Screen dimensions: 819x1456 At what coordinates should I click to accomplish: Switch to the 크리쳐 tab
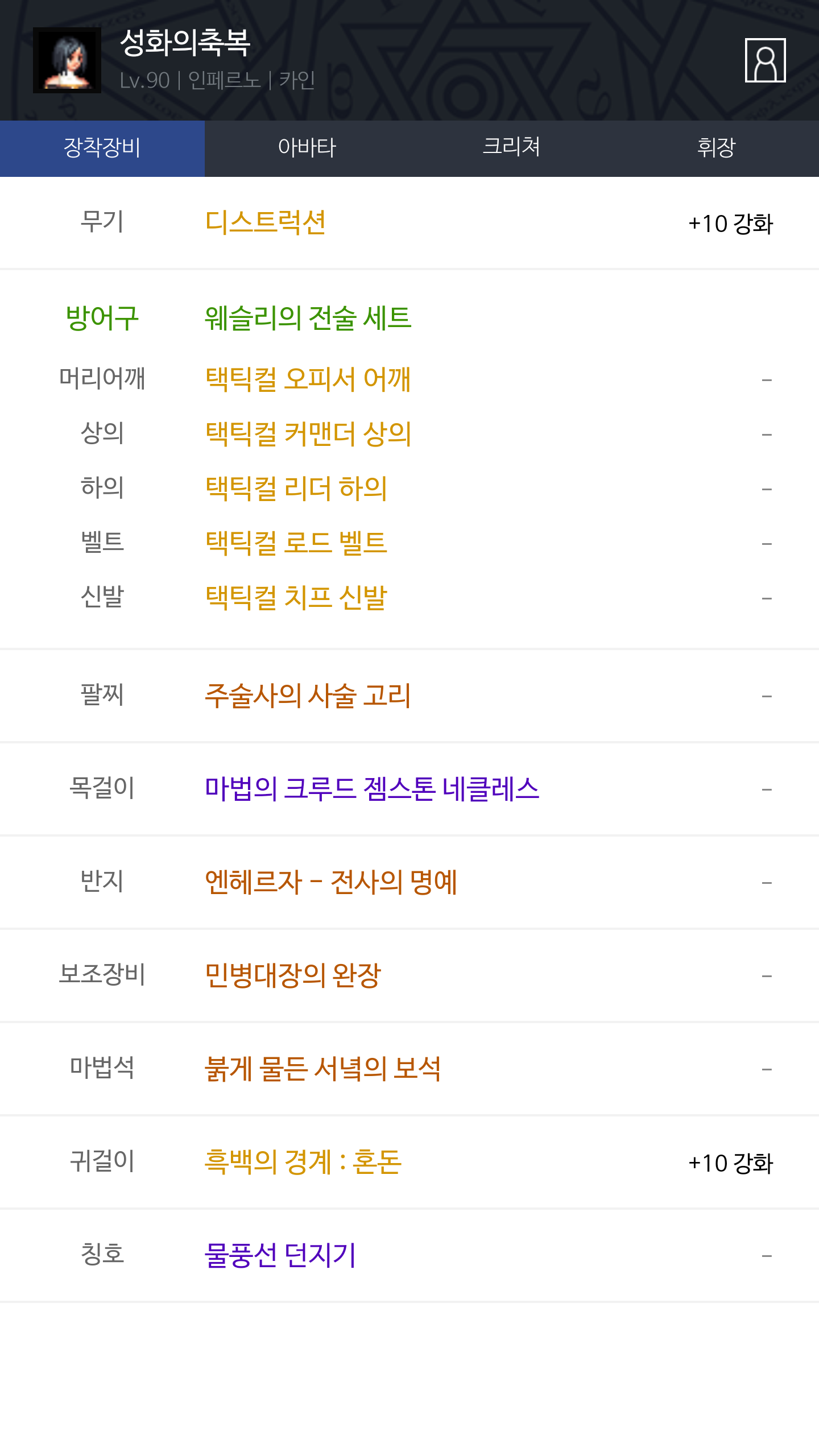point(512,148)
